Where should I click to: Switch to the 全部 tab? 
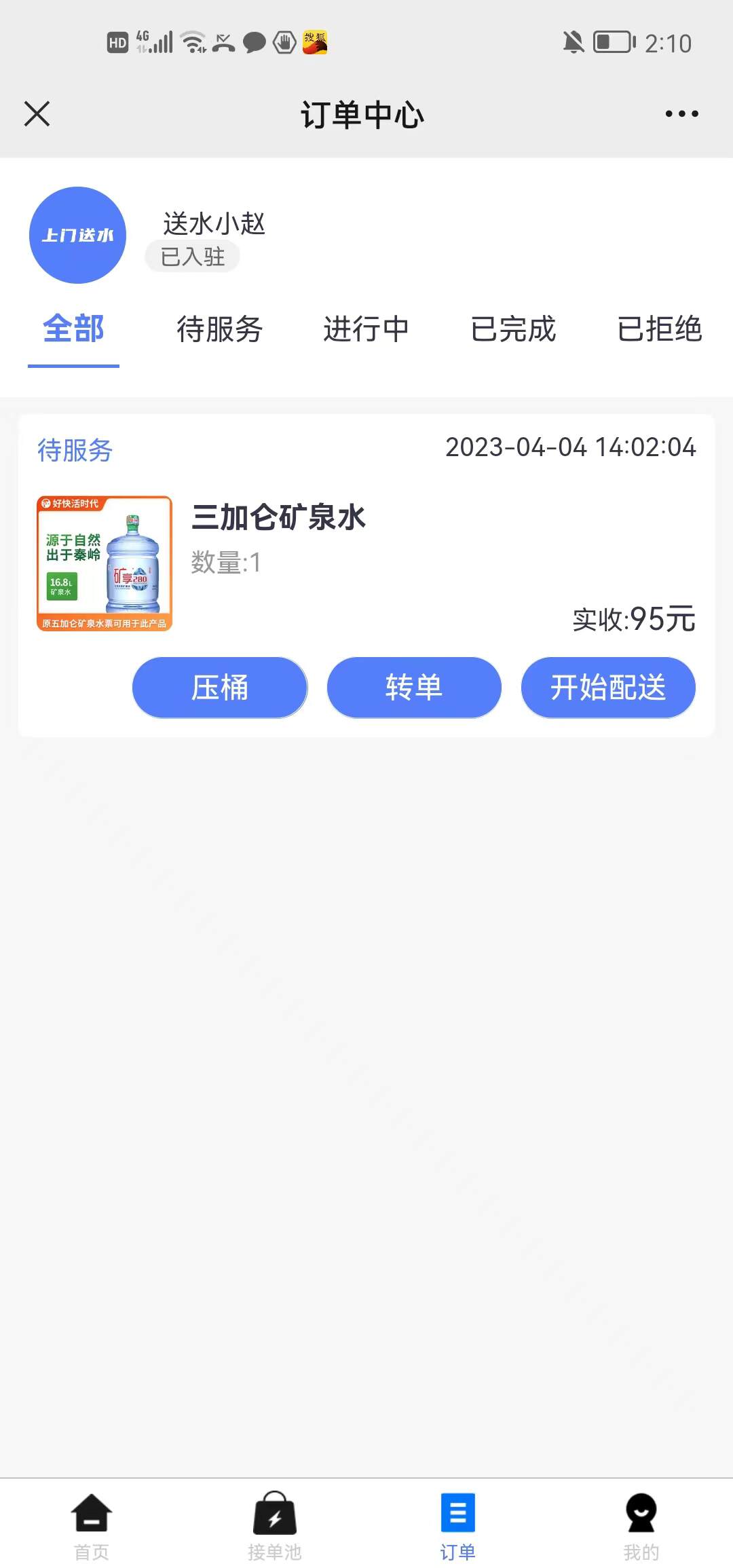tap(73, 330)
